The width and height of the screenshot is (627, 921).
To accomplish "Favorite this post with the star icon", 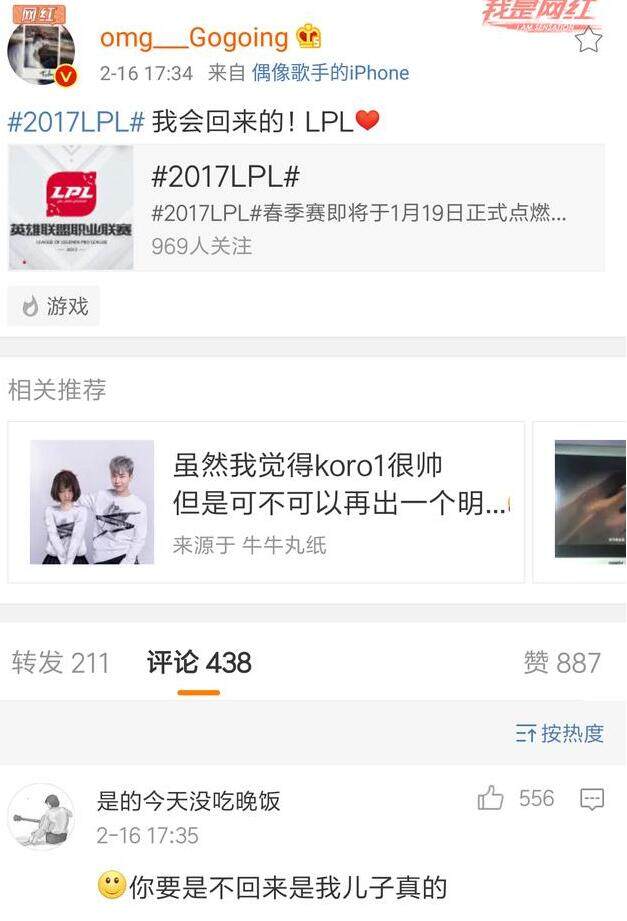I will point(588,40).
